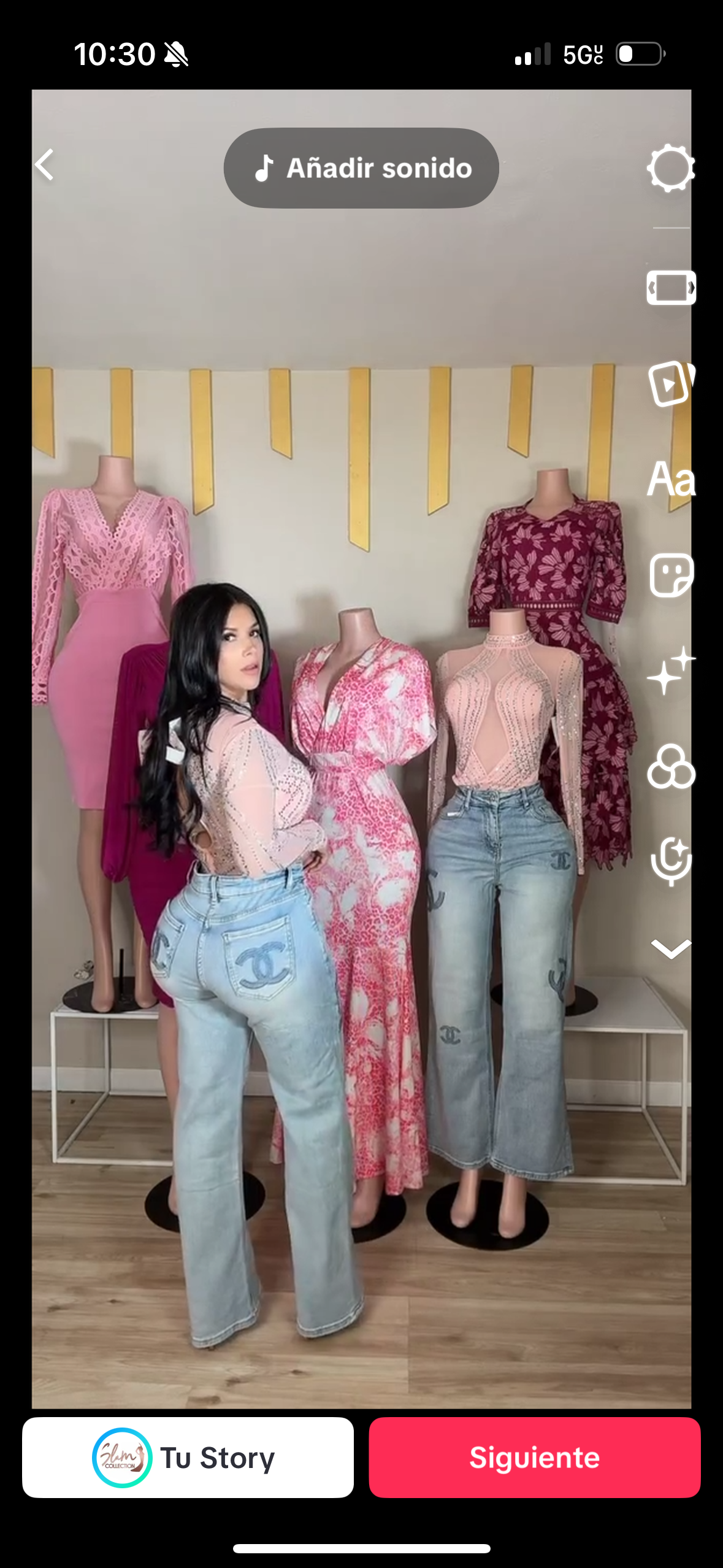Go back with the top-left arrow
723x1568 pixels.
point(45,165)
